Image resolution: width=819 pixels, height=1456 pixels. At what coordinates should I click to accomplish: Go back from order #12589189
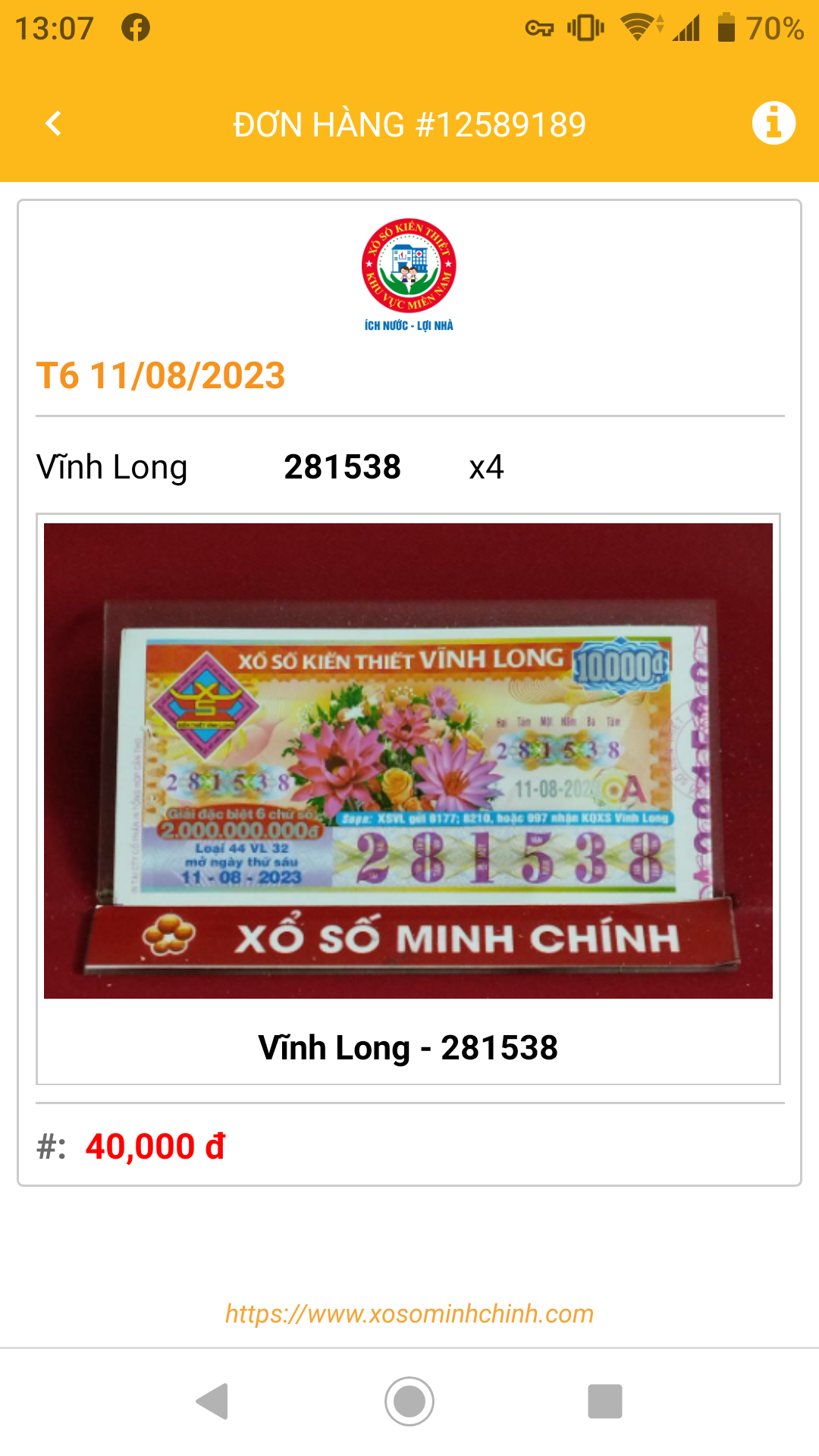[53, 124]
